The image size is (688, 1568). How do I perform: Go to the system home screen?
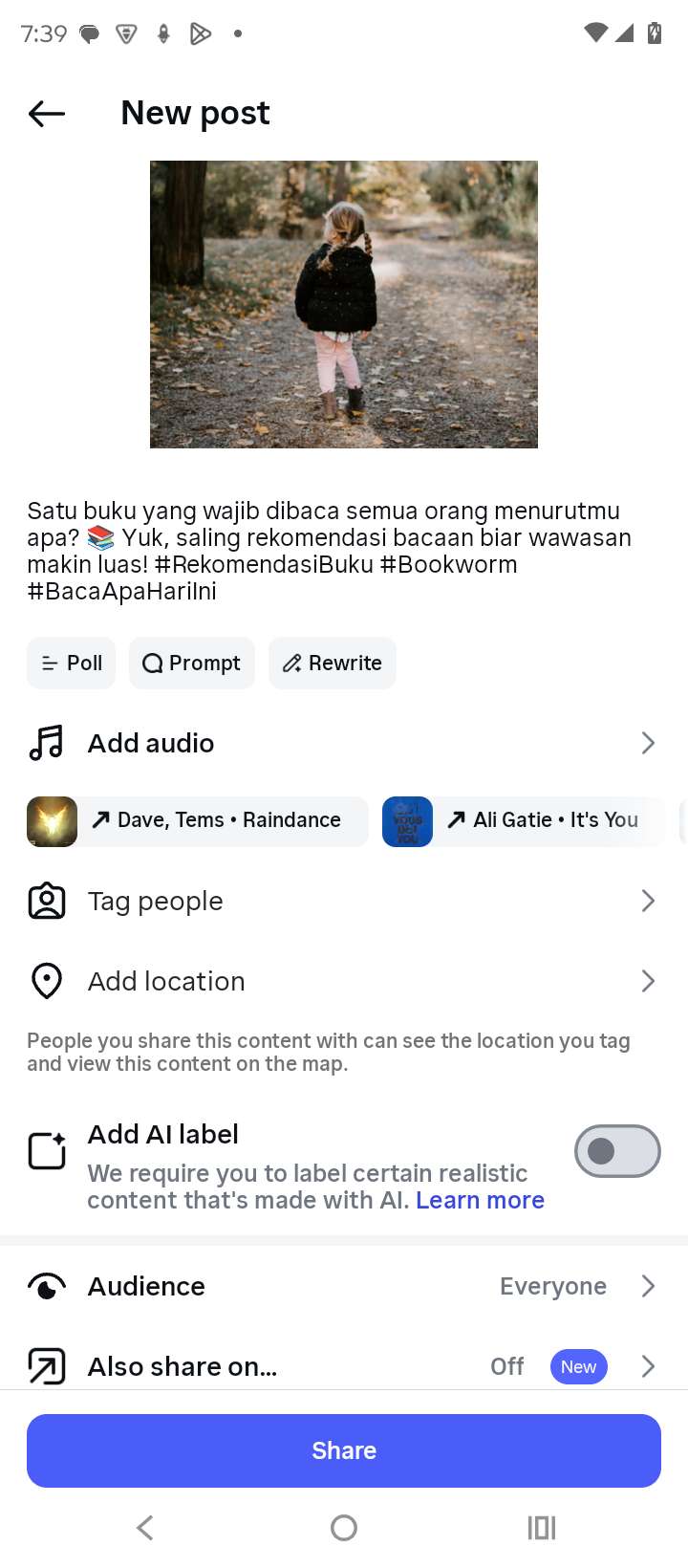344,1528
